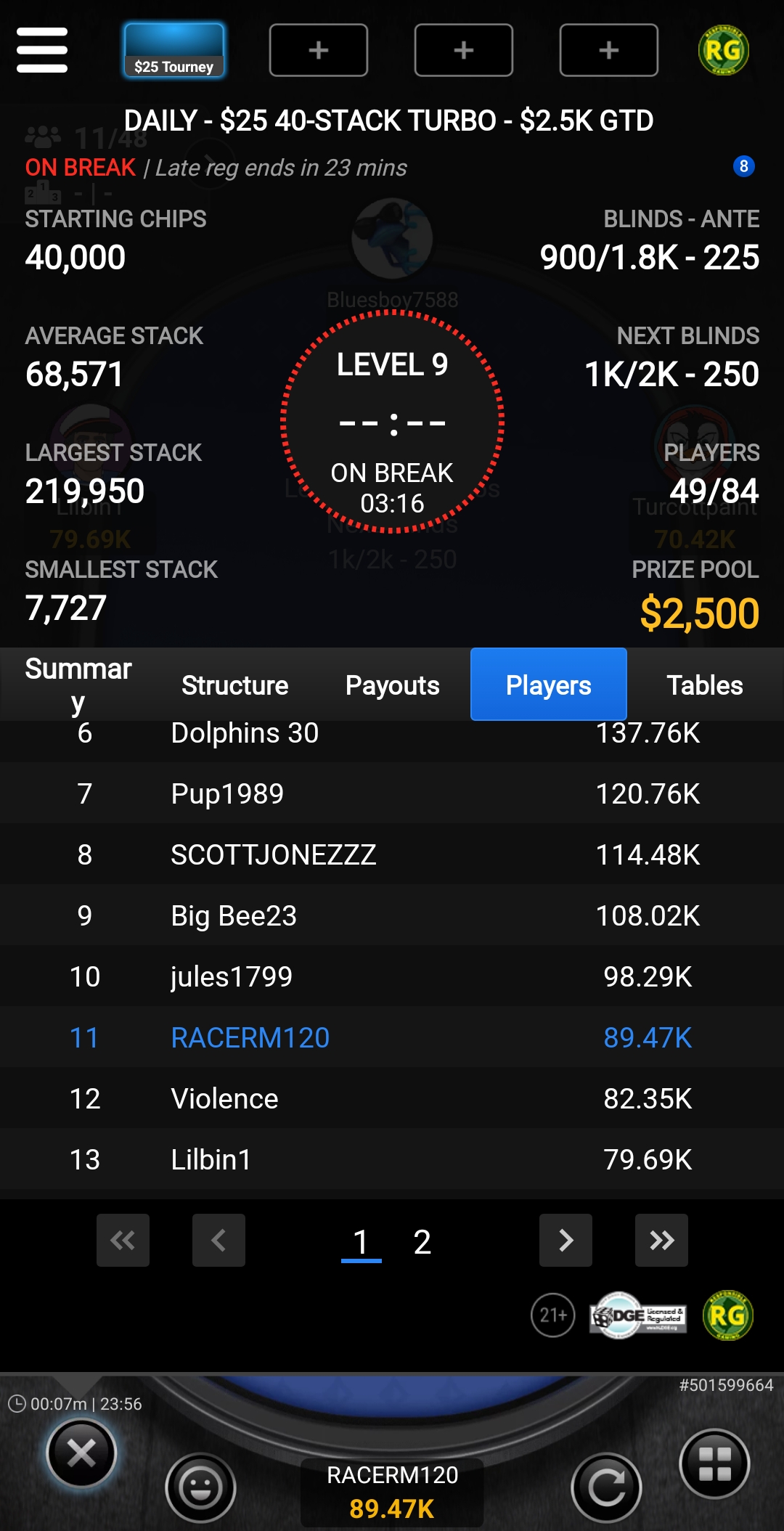Screen dimensions: 784x1531
Task: Jump to the first players page
Action: (x=123, y=1240)
